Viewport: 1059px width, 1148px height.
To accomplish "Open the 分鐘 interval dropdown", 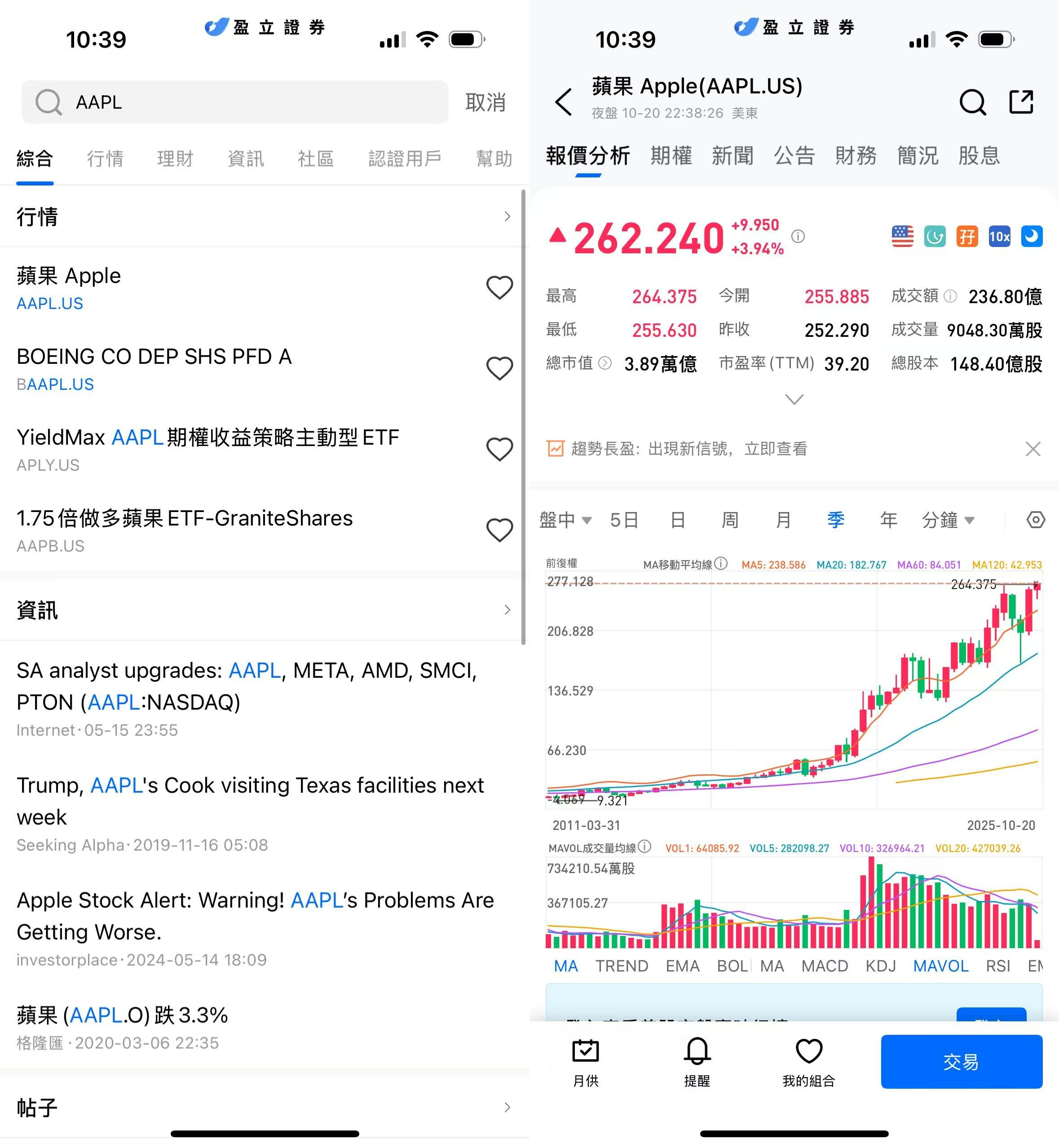I will click(x=948, y=520).
